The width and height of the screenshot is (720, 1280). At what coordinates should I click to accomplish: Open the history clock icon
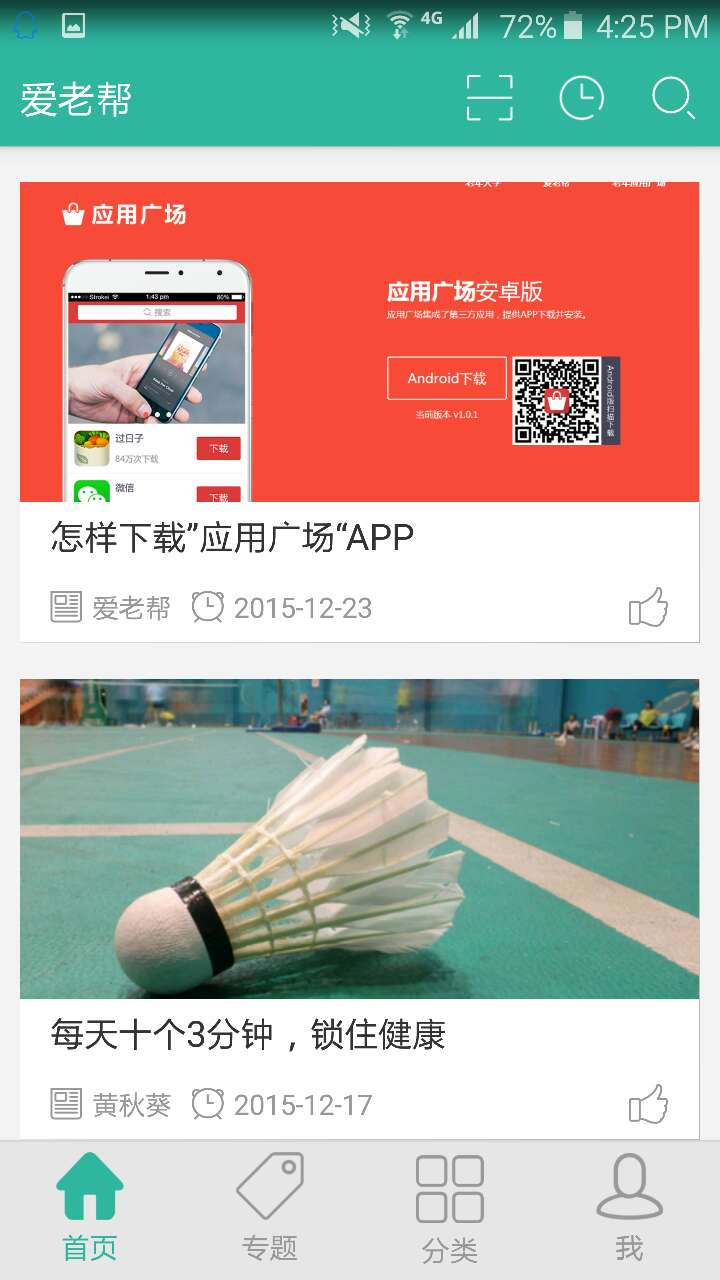(x=581, y=98)
